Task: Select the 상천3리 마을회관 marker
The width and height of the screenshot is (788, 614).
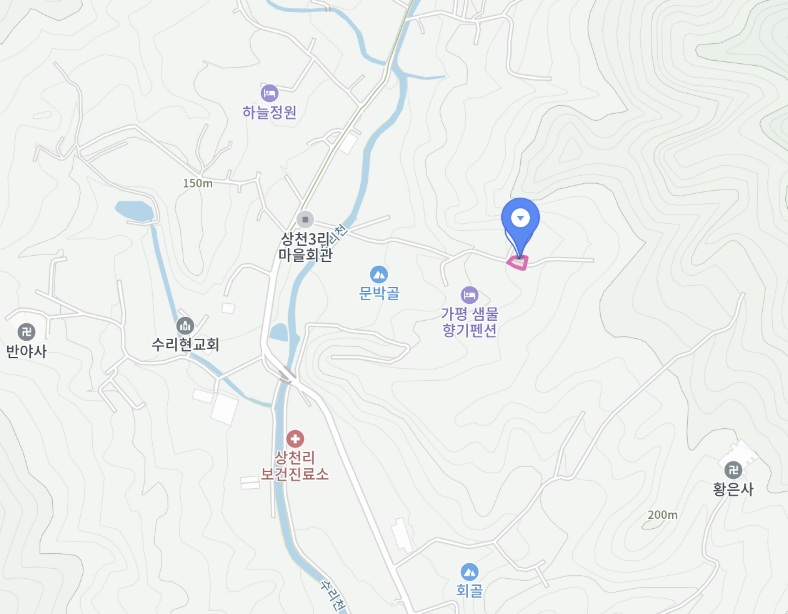Action: click(x=306, y=219)
